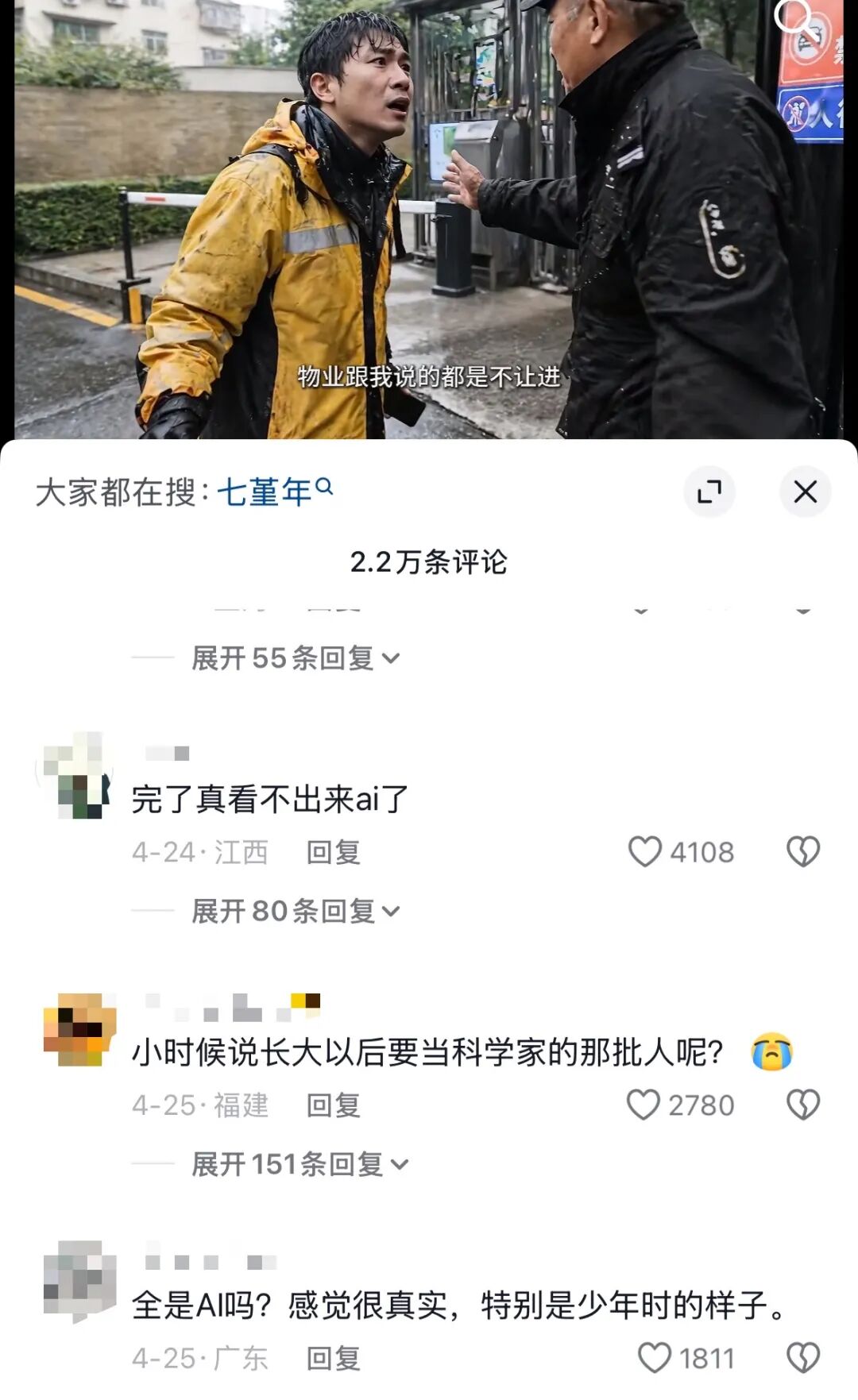Expand comments panel to full screen
The image size is (858, 1400).
tap(709, 492)
